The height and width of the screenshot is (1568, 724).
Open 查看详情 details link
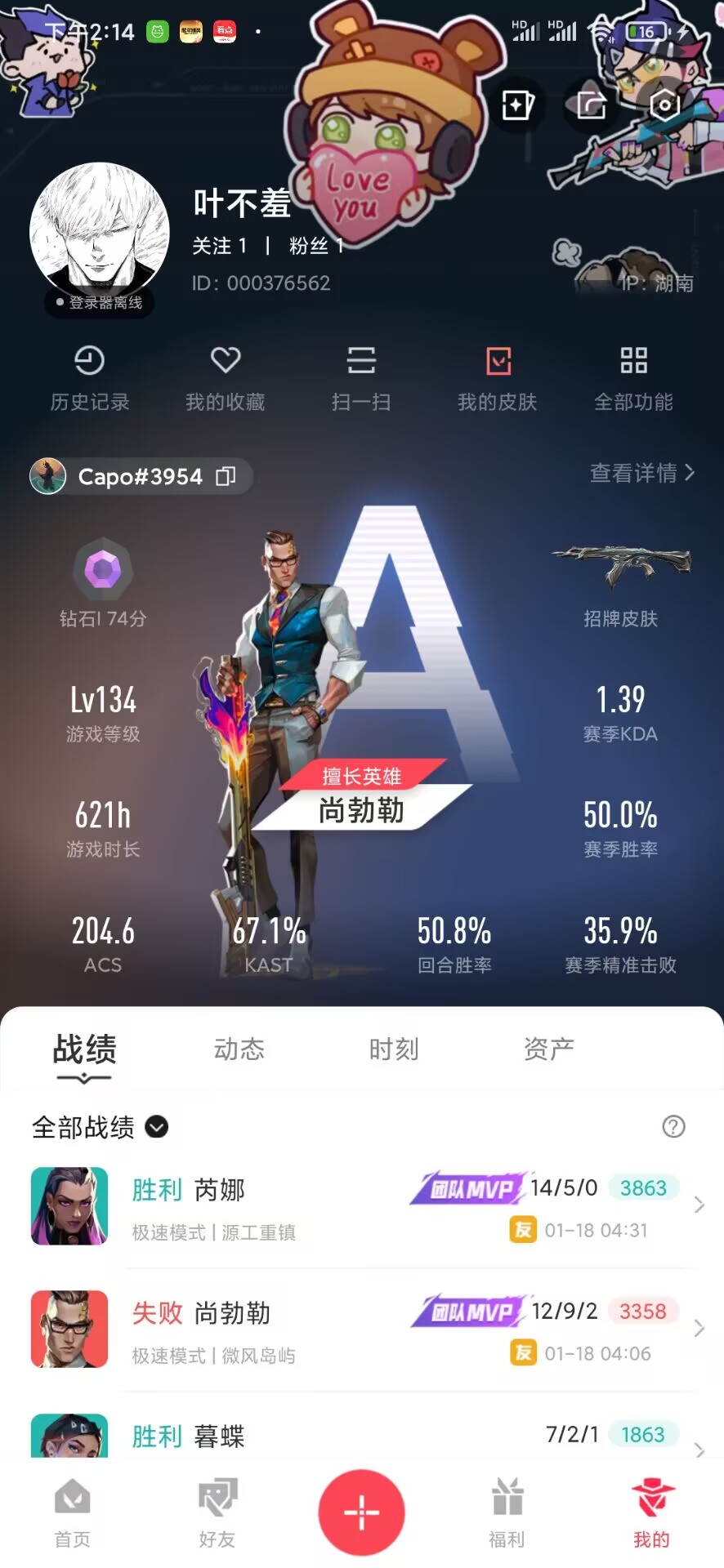(x=642, y=473)
